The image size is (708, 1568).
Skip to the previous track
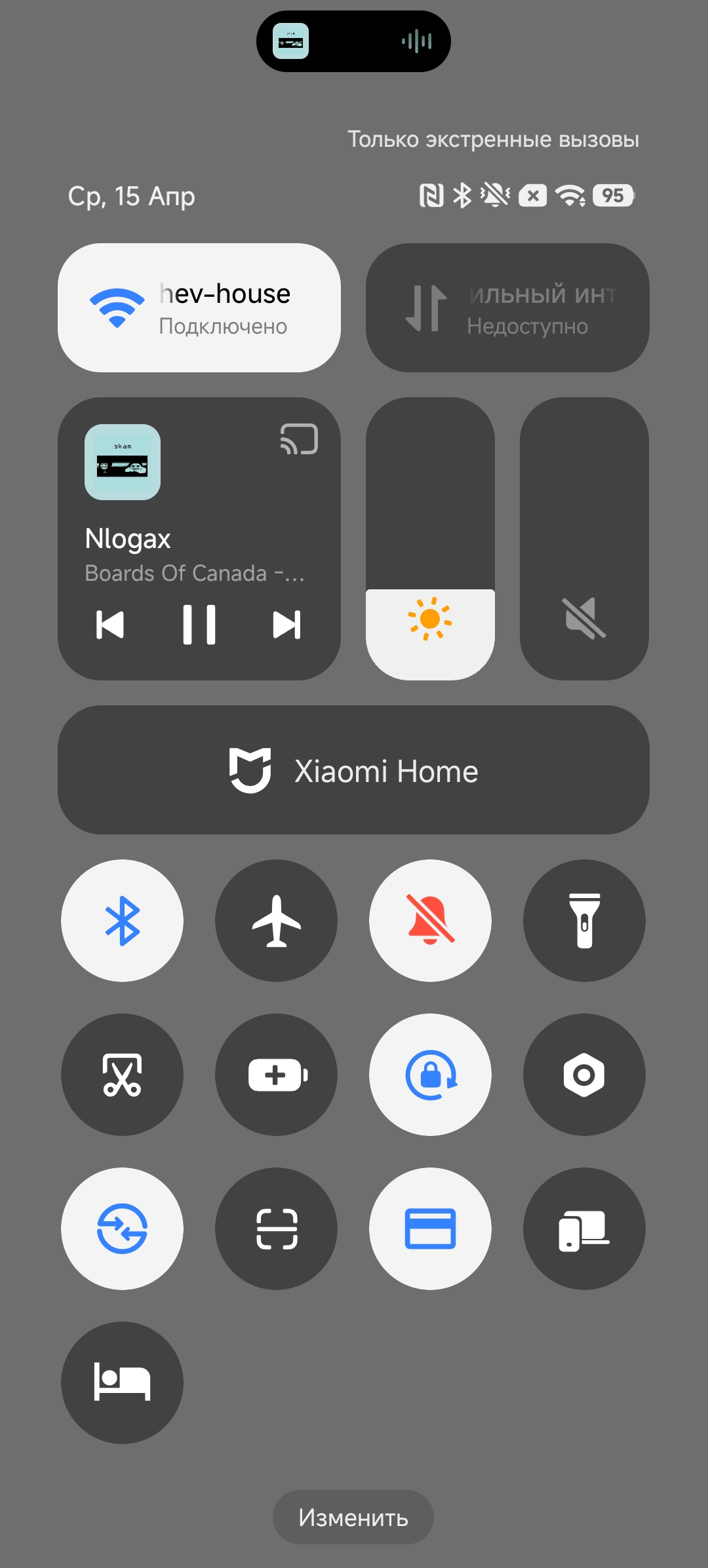coord(110,625)
